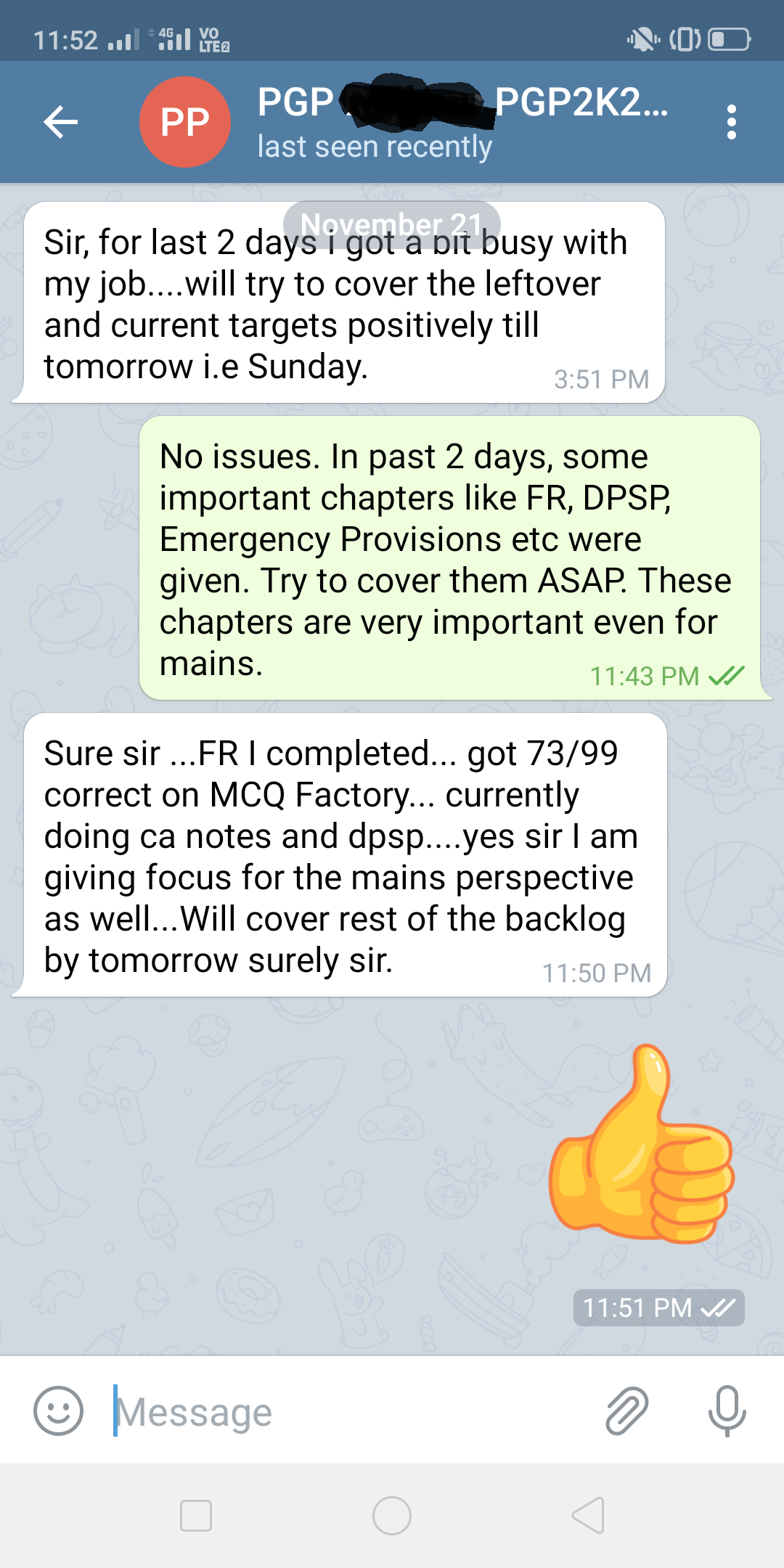Image resolution: width=784 pixels, height=1568 pixels.
Task: Go back to the chat list
Action: [x=61, y=122]
